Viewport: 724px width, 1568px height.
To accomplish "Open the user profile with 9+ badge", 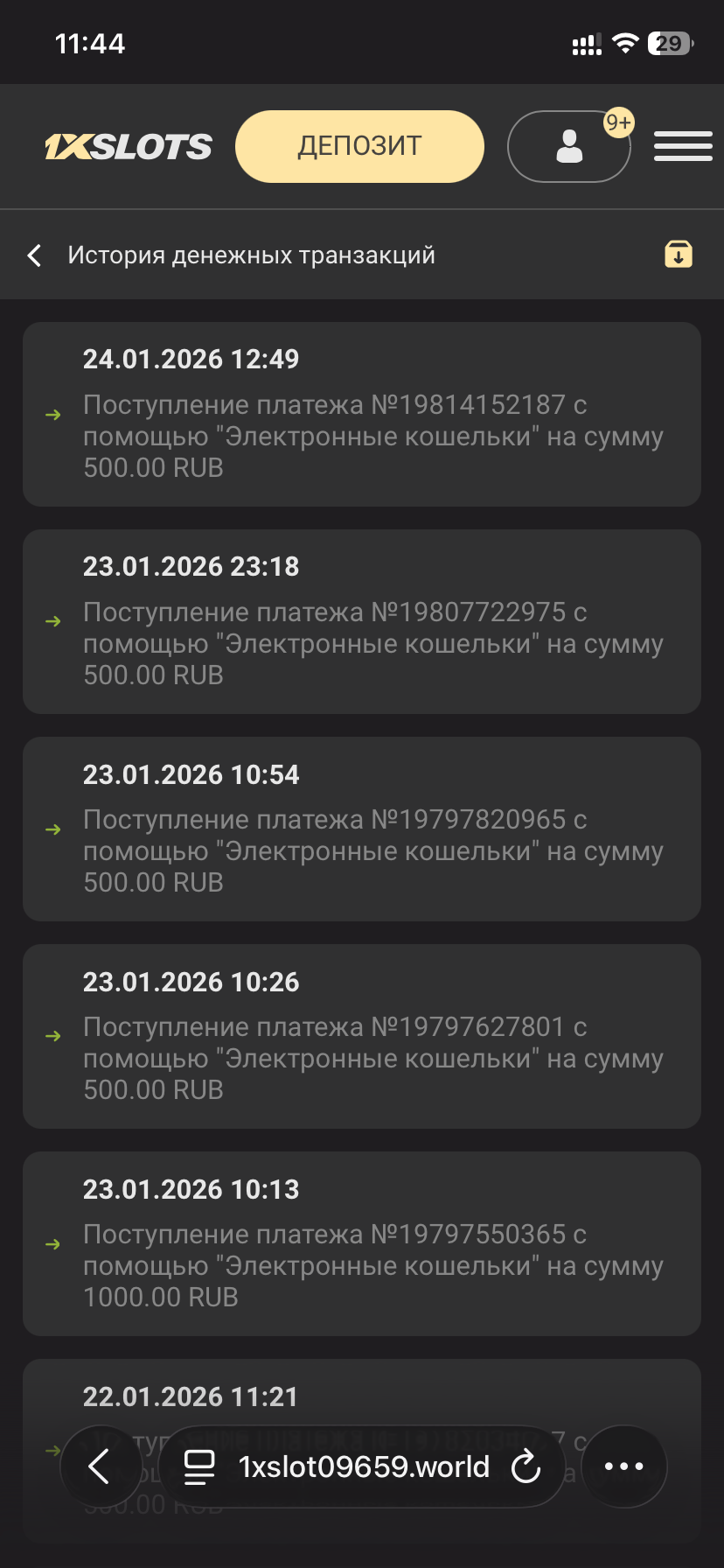I will click(569, 146).
